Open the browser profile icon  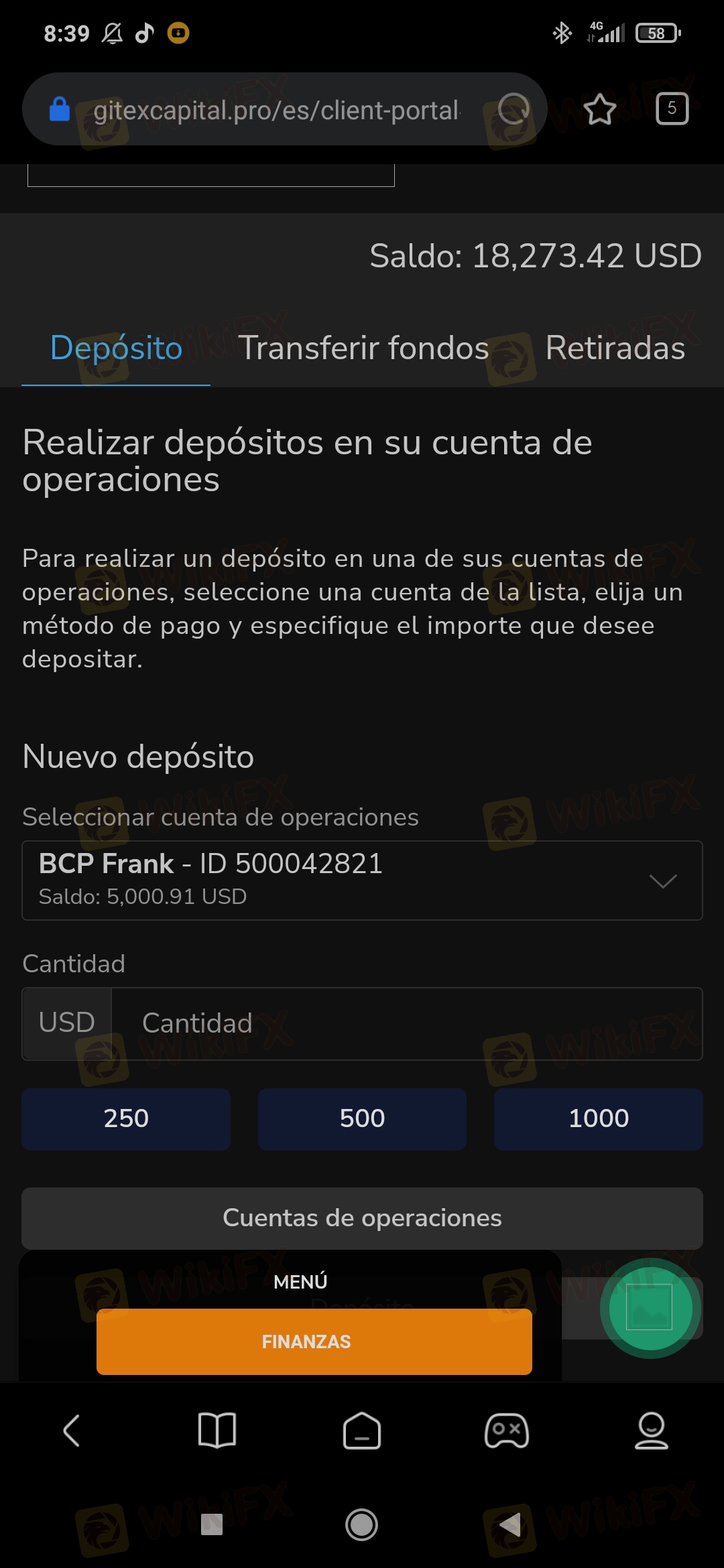click(x=651, y=1431)
